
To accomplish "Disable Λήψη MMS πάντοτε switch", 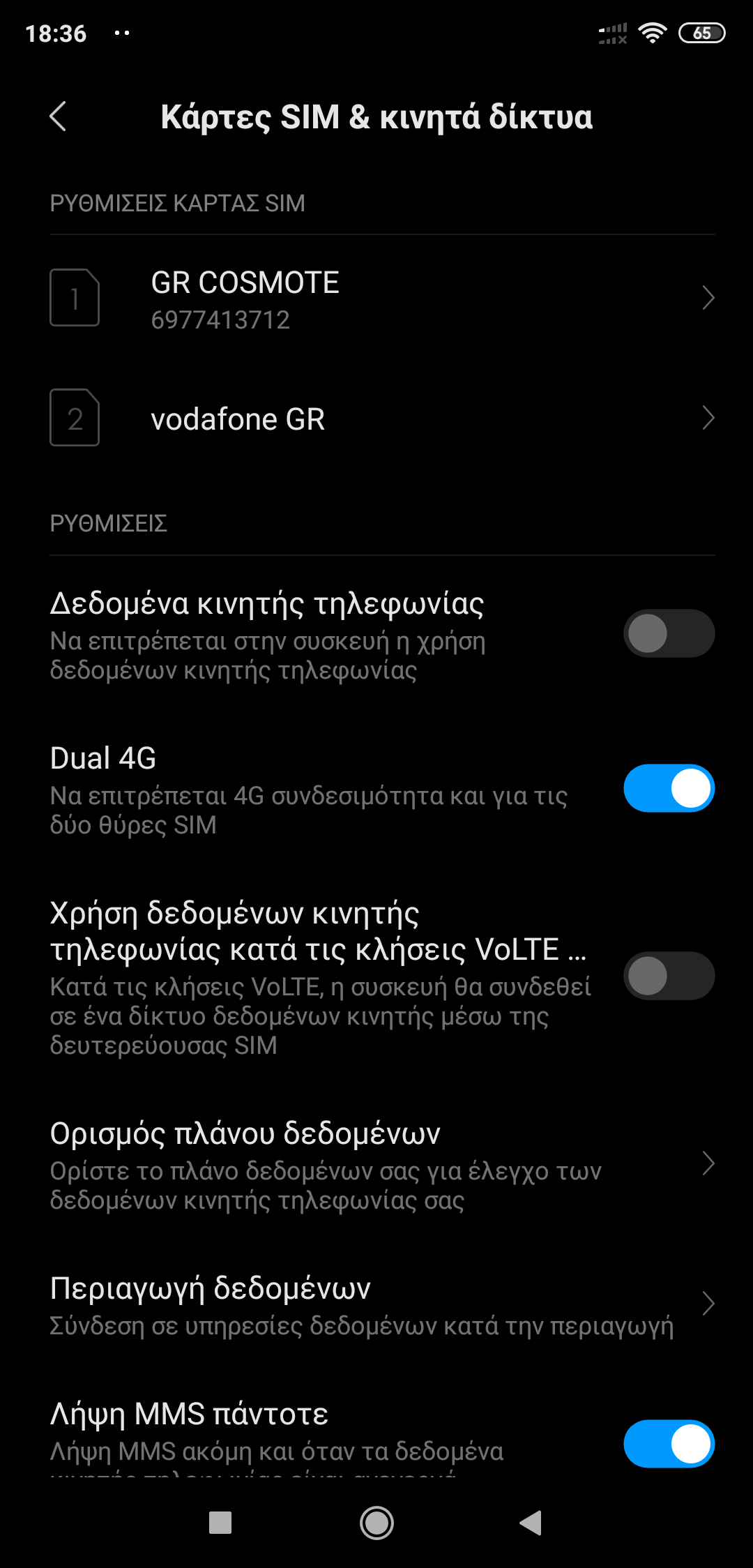I will point(668,1443).
